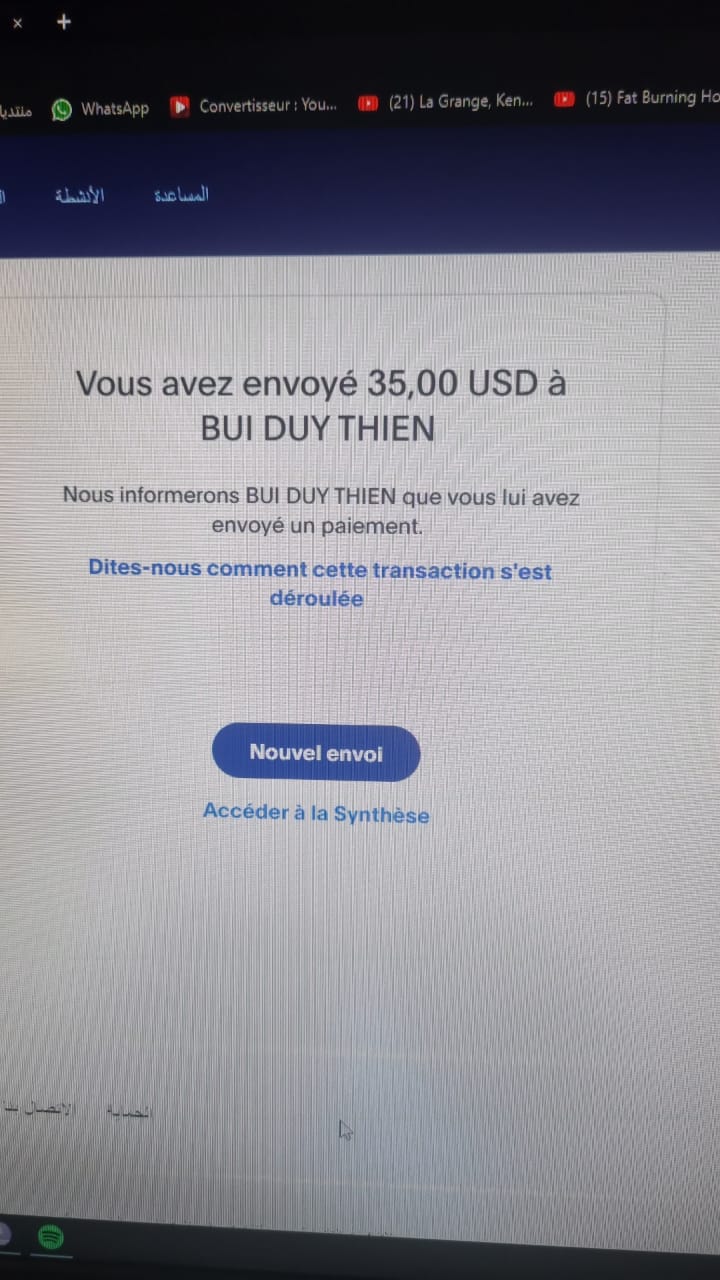This screenshot has height=1280, width=720.
Task: Open the Dites-nous comment cette transaction link
Action: coord(319,583)
